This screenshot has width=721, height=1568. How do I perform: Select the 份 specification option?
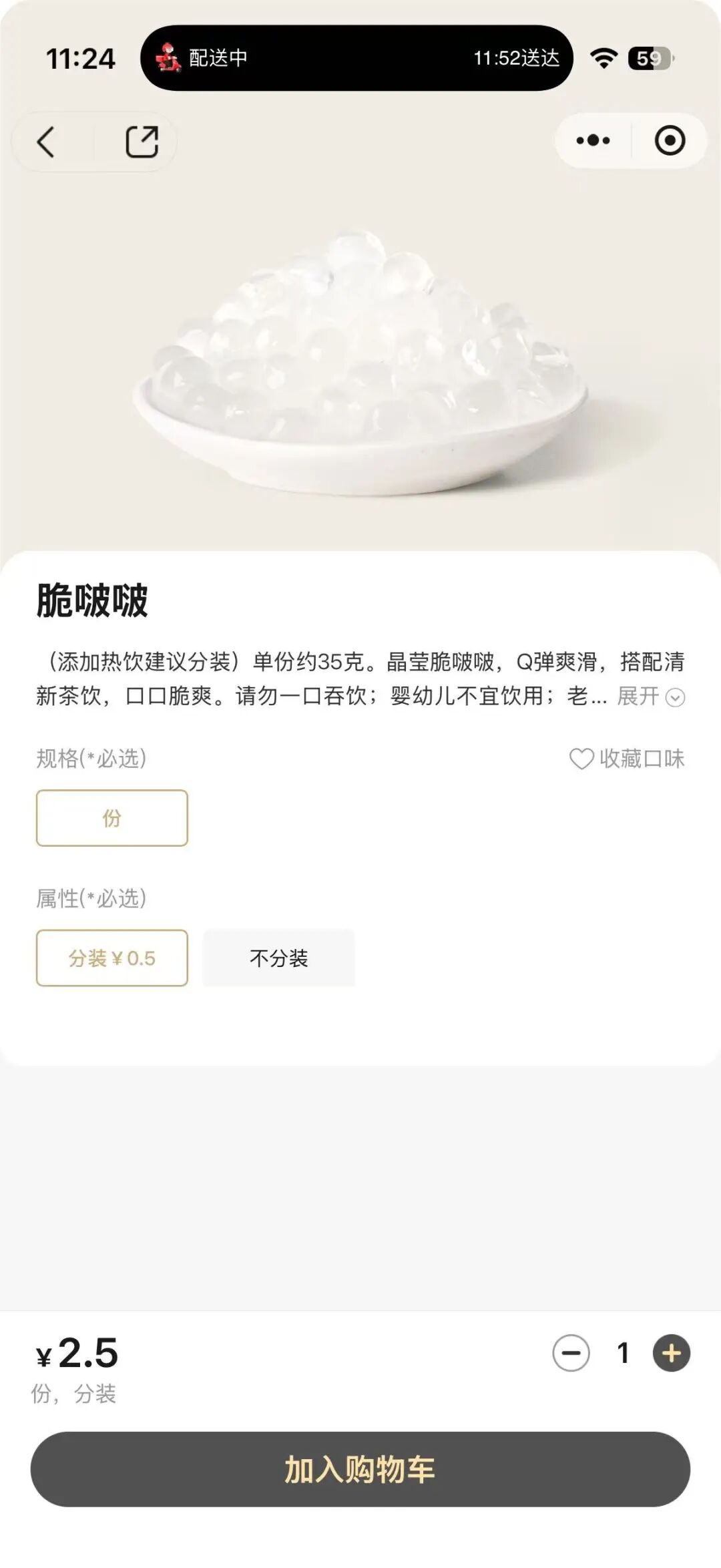[x=112, y=818]
